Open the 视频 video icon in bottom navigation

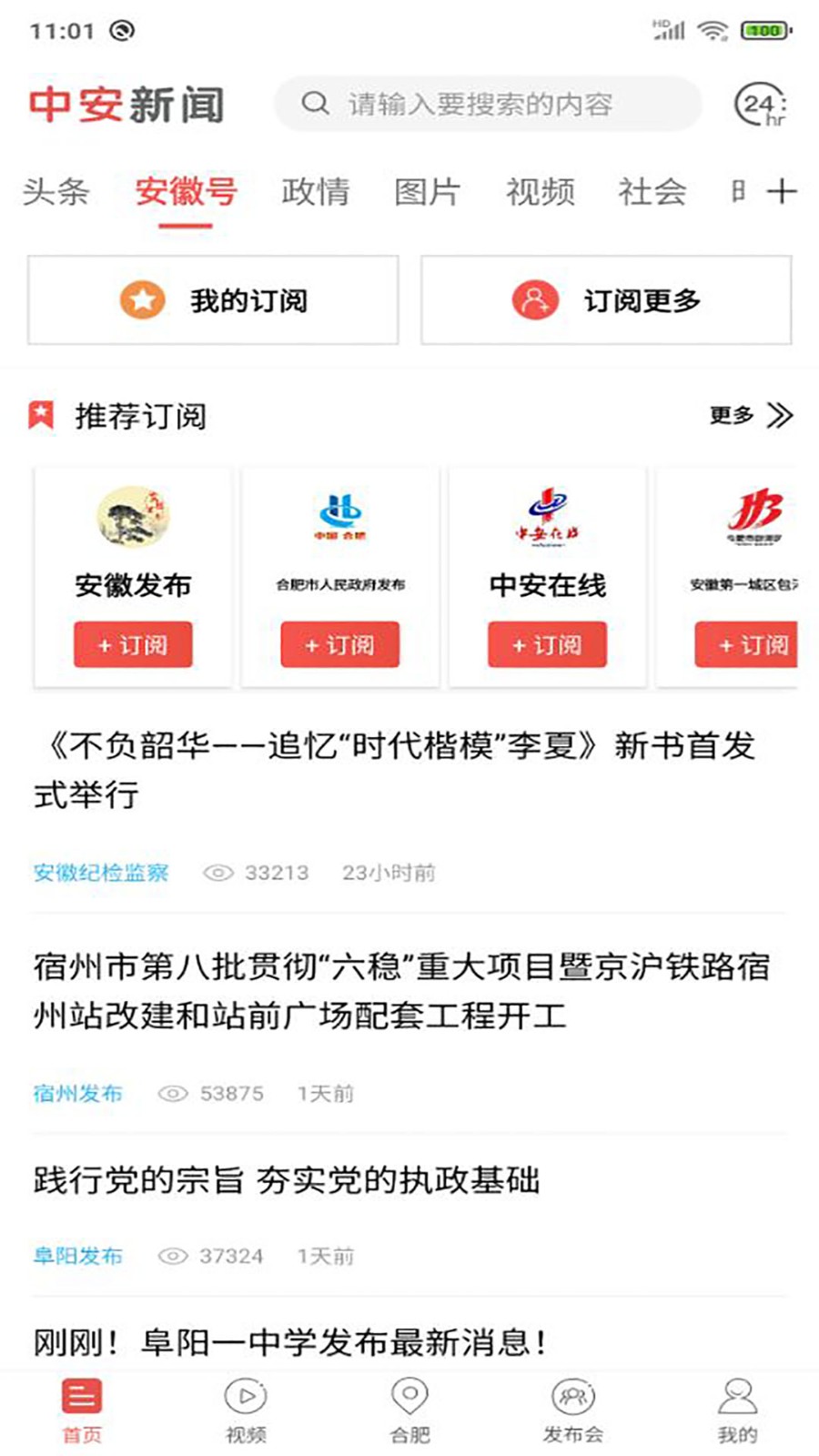pyautogui.click(x=243, y=1393)
